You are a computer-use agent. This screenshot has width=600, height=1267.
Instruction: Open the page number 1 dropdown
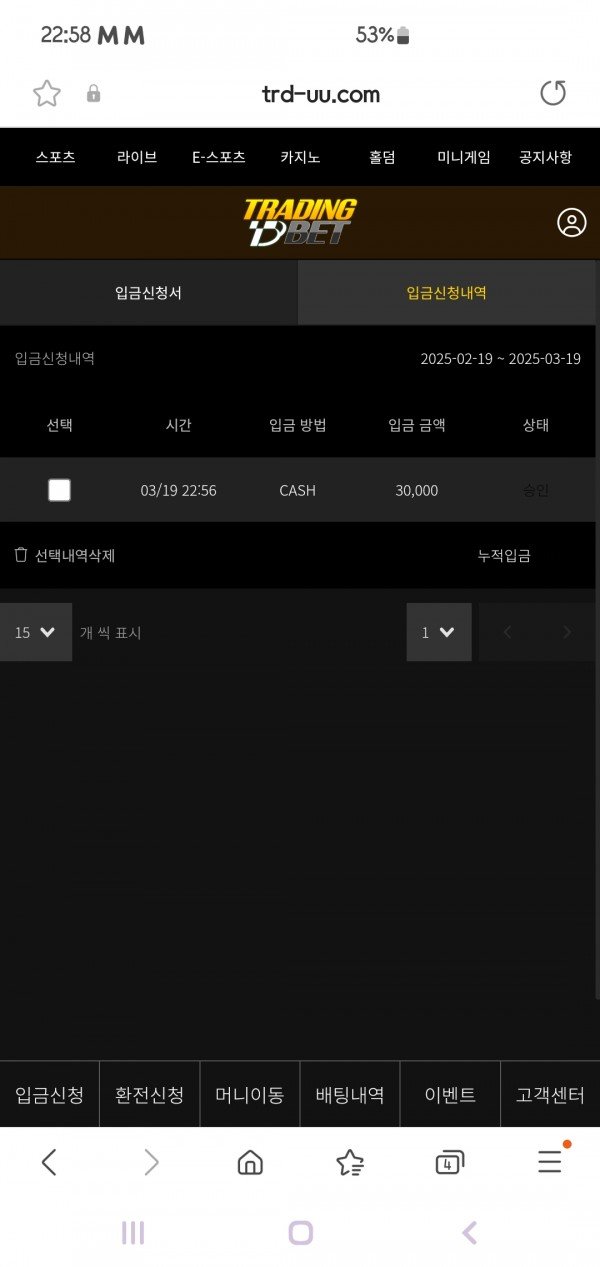pyautogui.click(x=438, y=632)
